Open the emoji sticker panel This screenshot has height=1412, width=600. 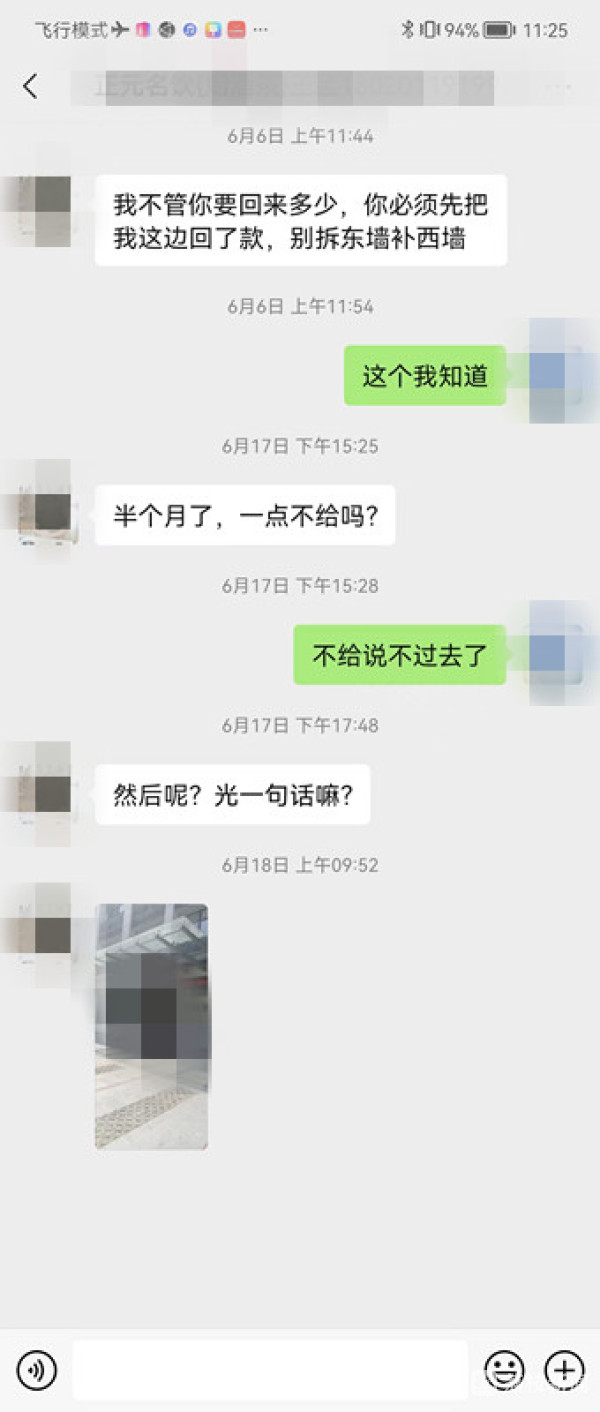point(504,1369)
